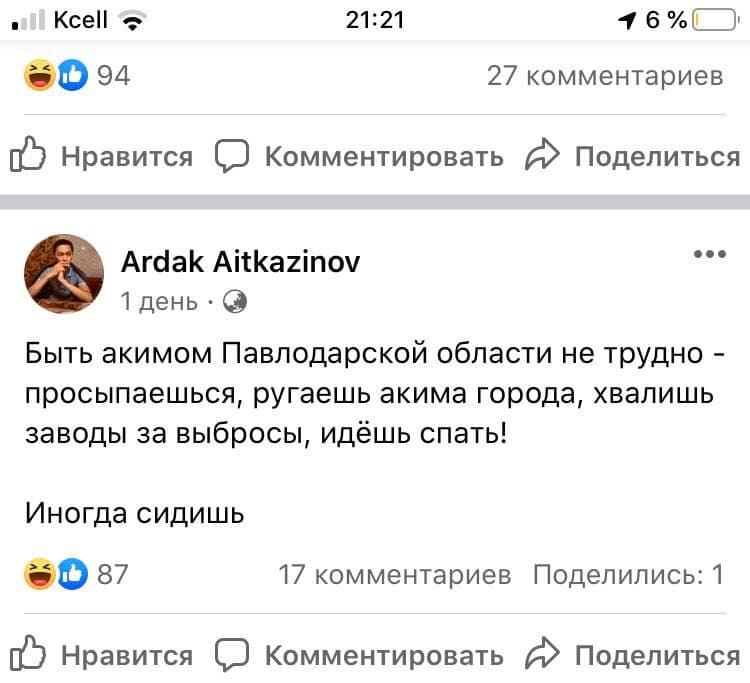Share Ardak Aitkazinov's post
Viewport: 750px width, 683px height.
(634, 655)
